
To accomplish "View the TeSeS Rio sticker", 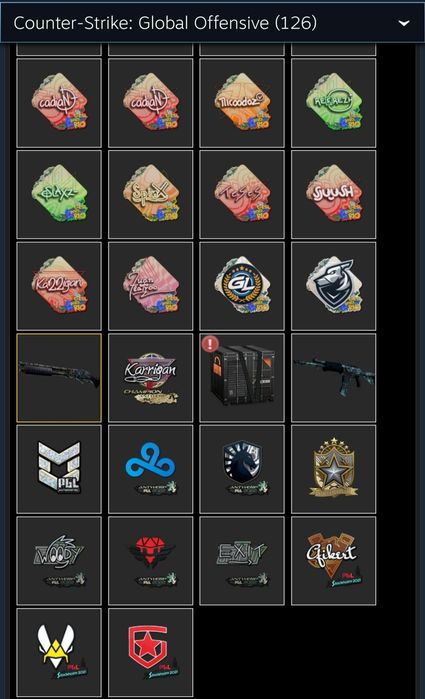I will tap(242, 194).
